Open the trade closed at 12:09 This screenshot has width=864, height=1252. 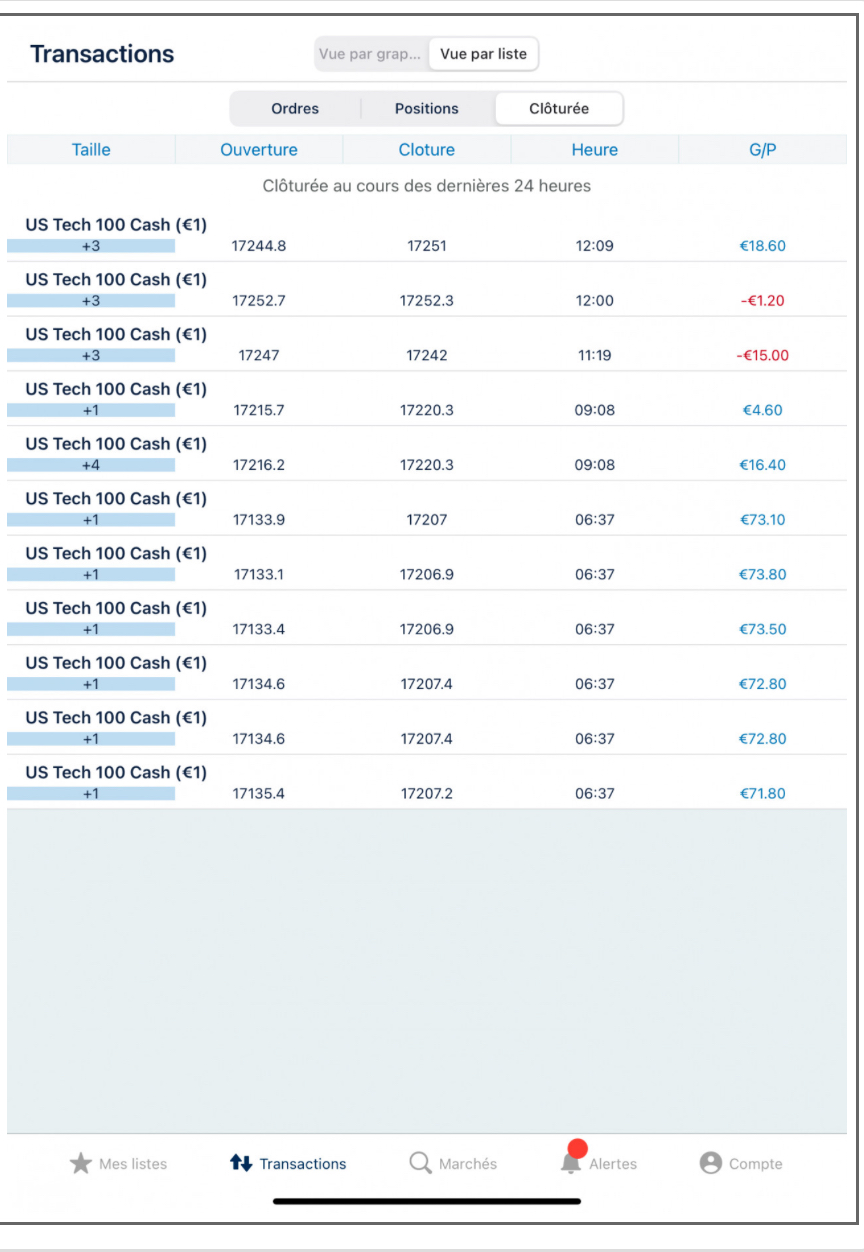click(427, 235)
